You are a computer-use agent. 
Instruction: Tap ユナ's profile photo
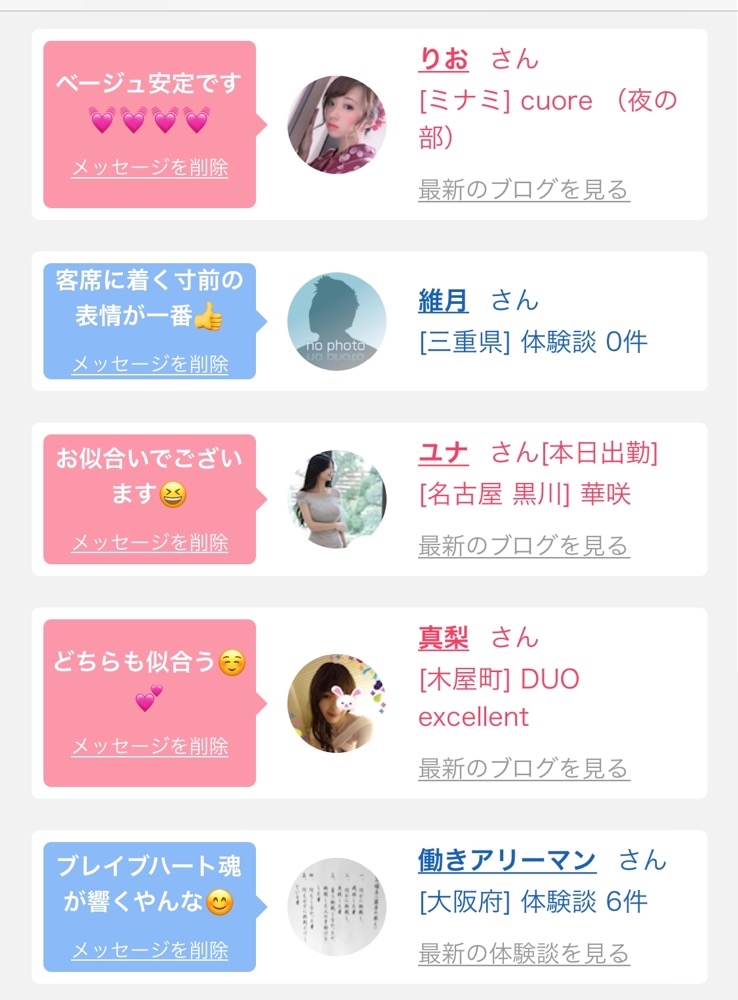pos(337,499)
